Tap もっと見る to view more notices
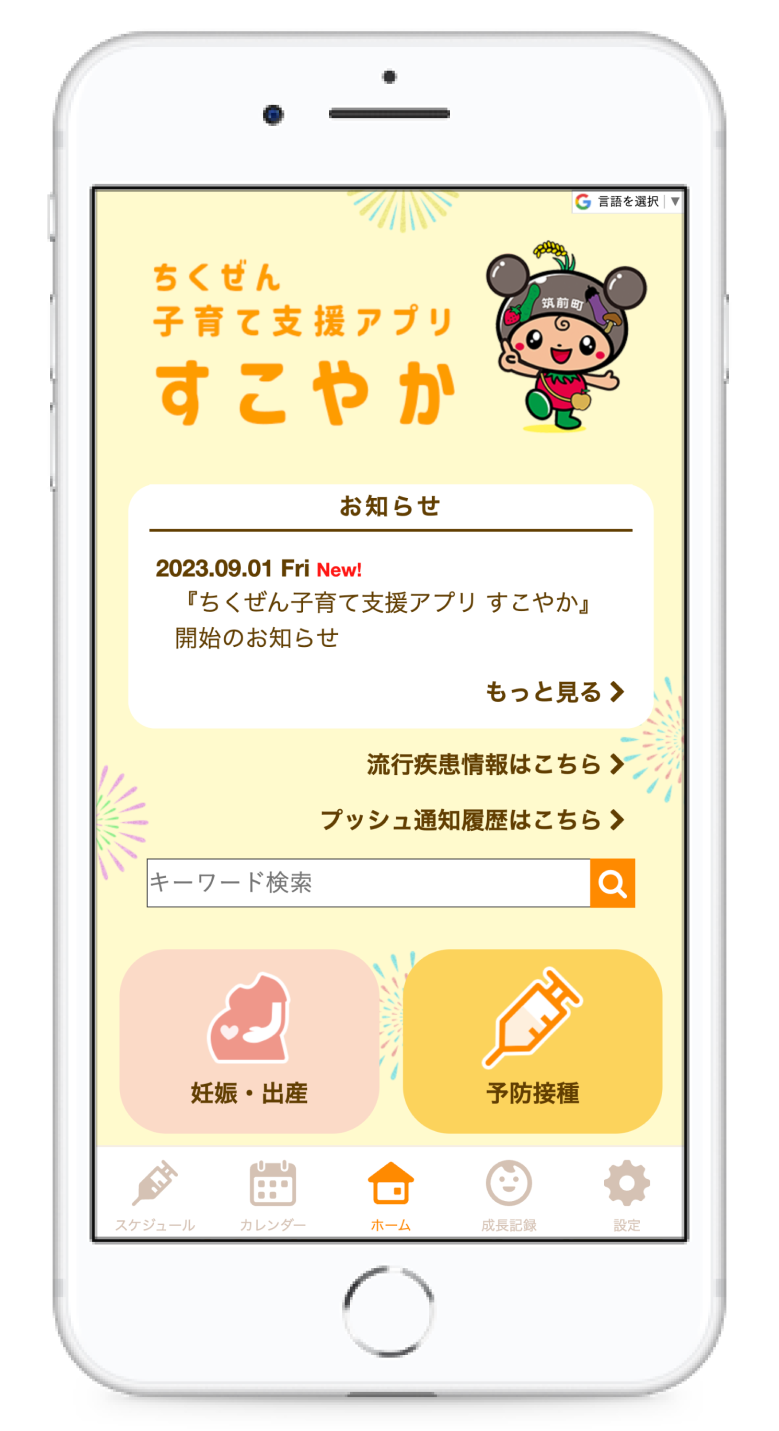This screenshot has width=779, height=1431. 555,691
